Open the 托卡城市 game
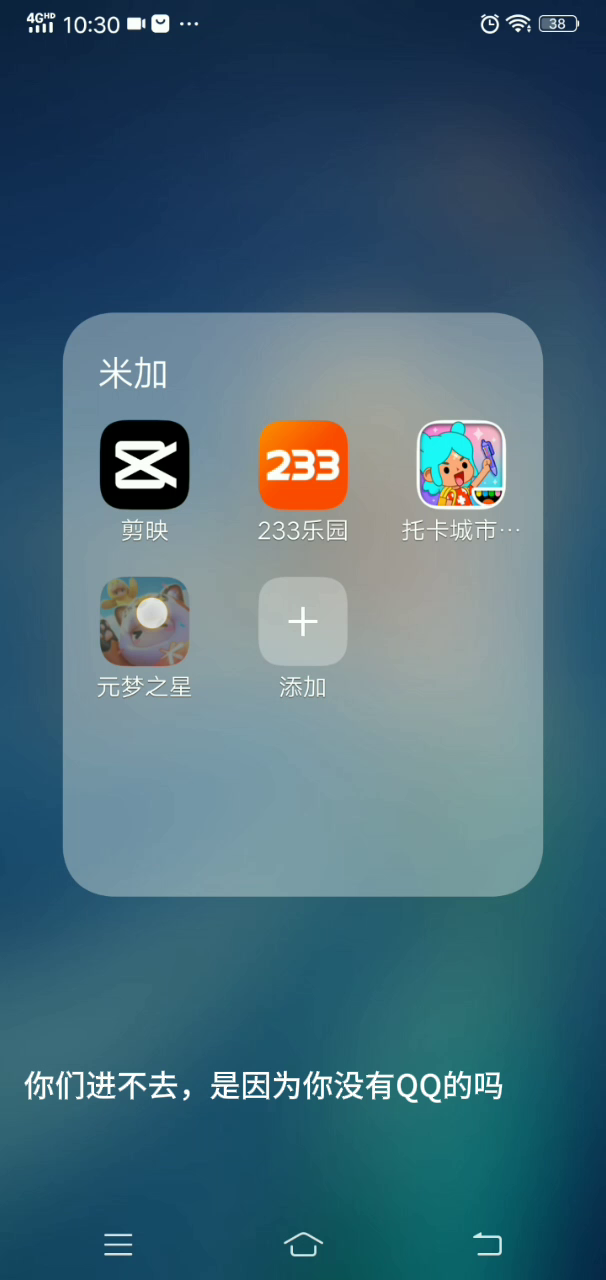The image size is (606, 1280). point(461,465)
